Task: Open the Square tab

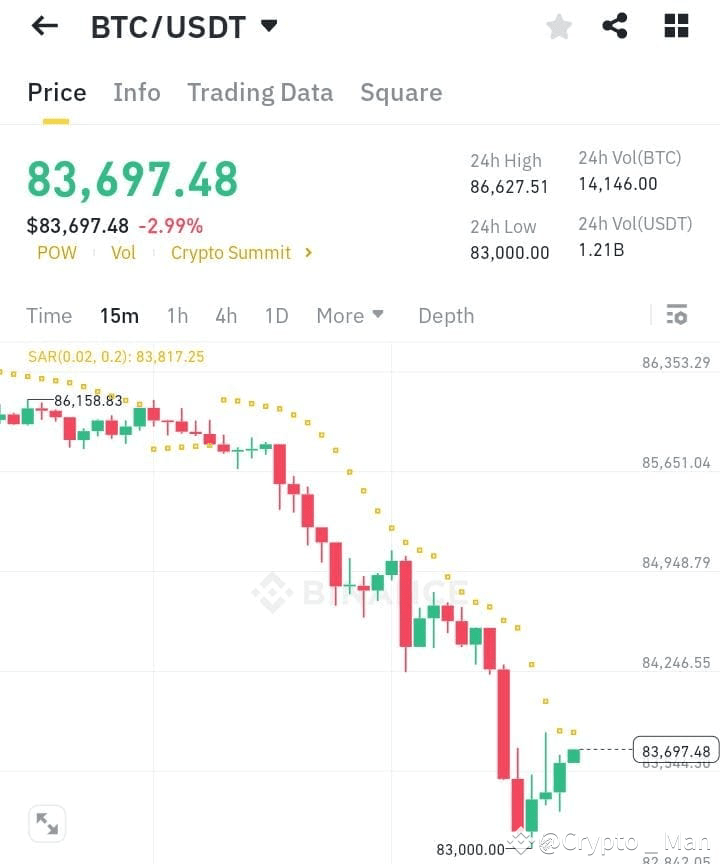Action: point(401,92)
